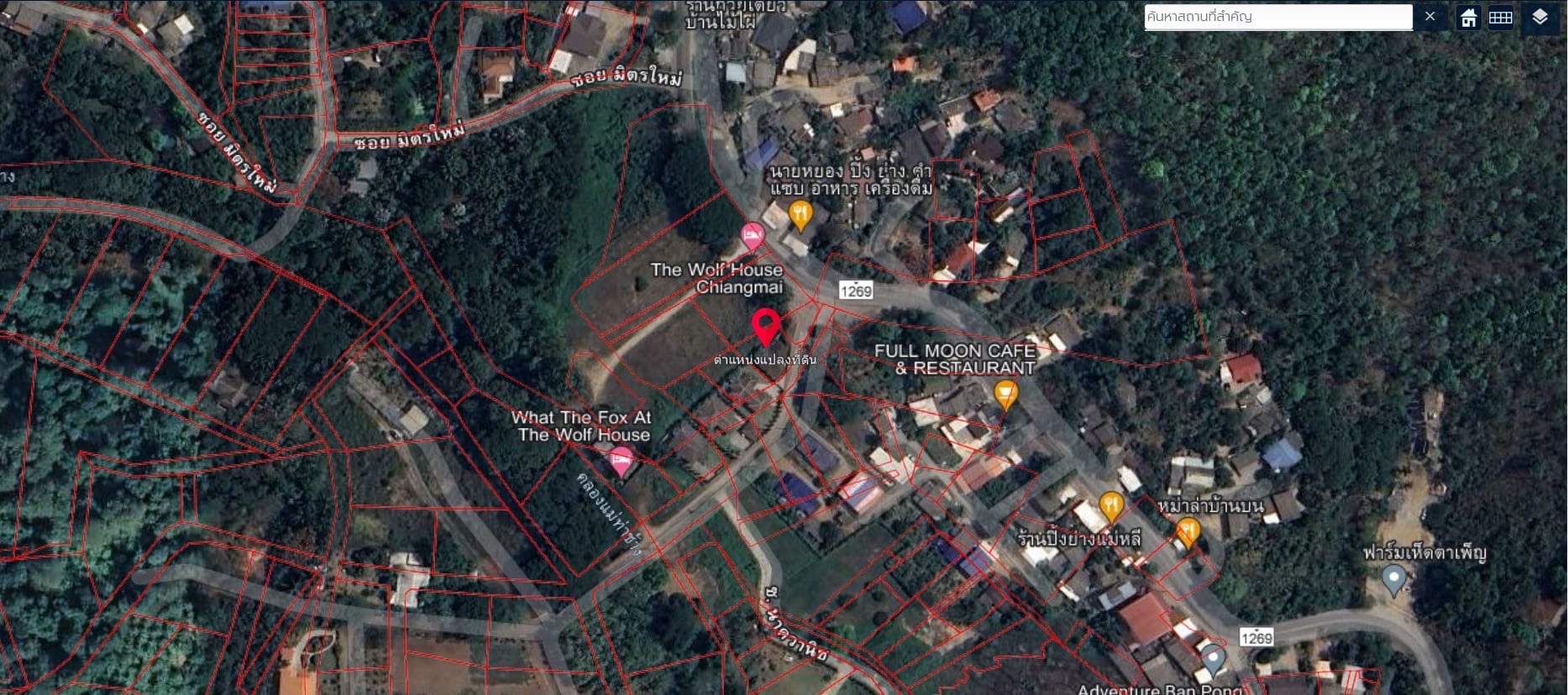Open the grid table icon
The width and height of the screenshot is (1568, 695).
coord(1500,18)
